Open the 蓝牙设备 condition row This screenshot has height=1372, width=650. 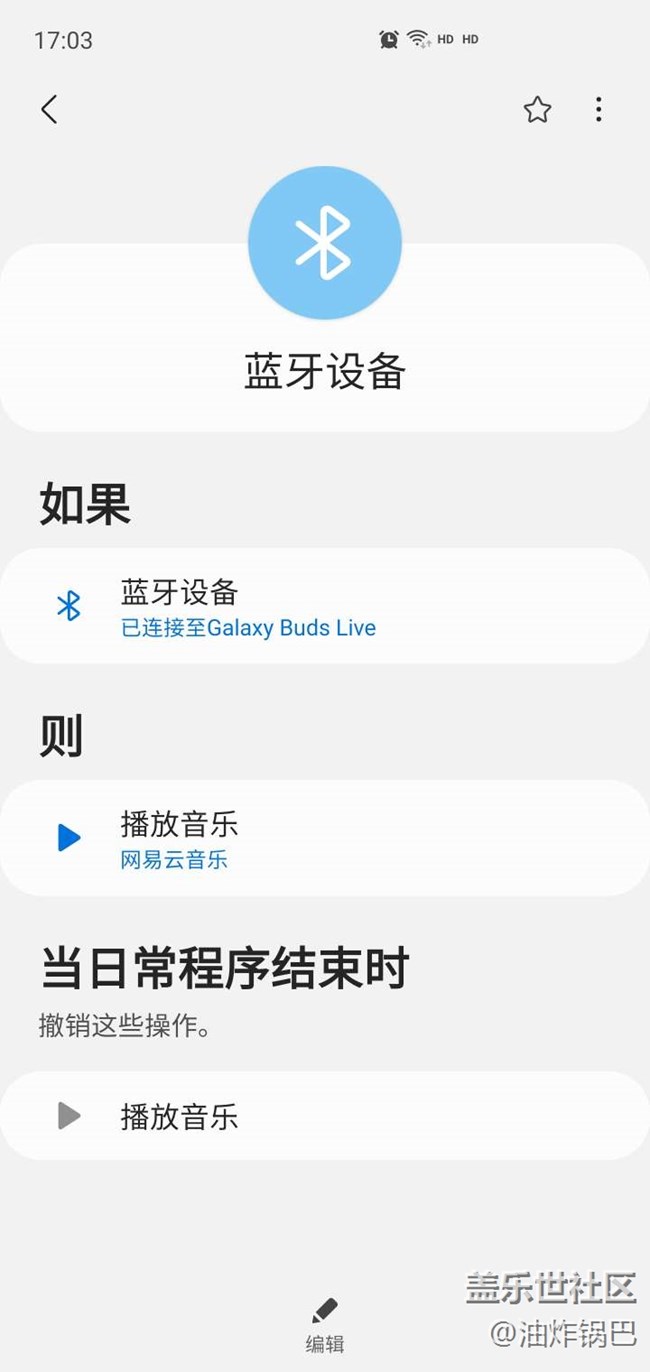[324, 606]
